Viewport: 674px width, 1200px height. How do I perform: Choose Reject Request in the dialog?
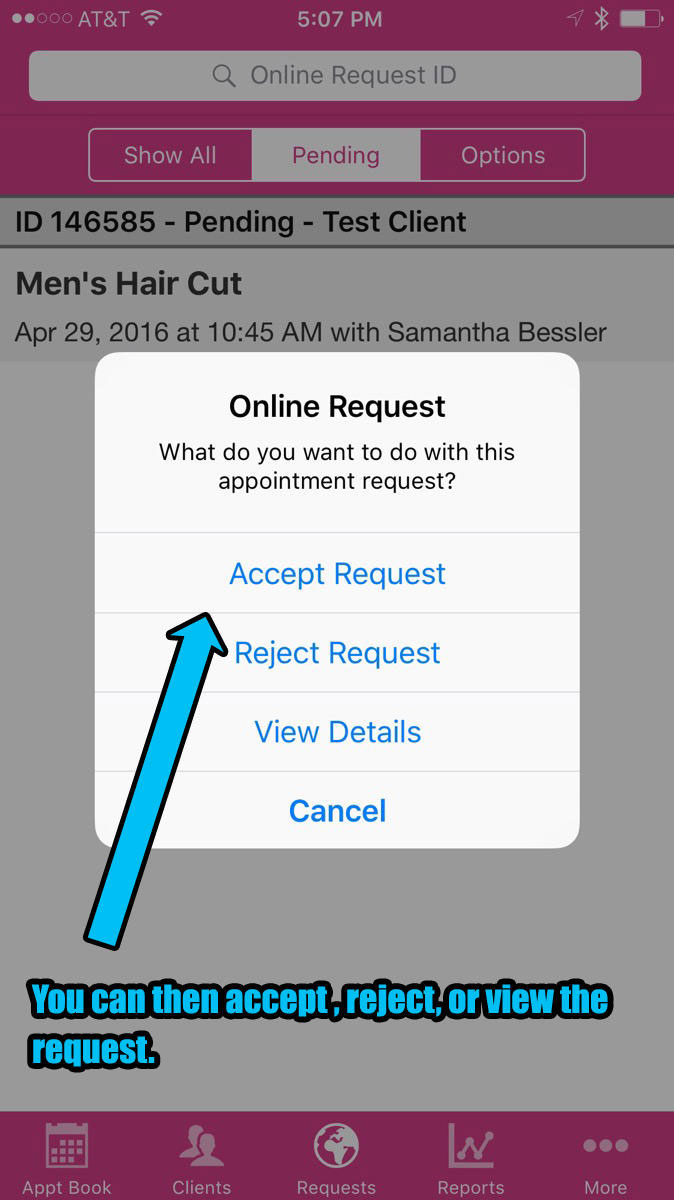(x=337, y=653)
